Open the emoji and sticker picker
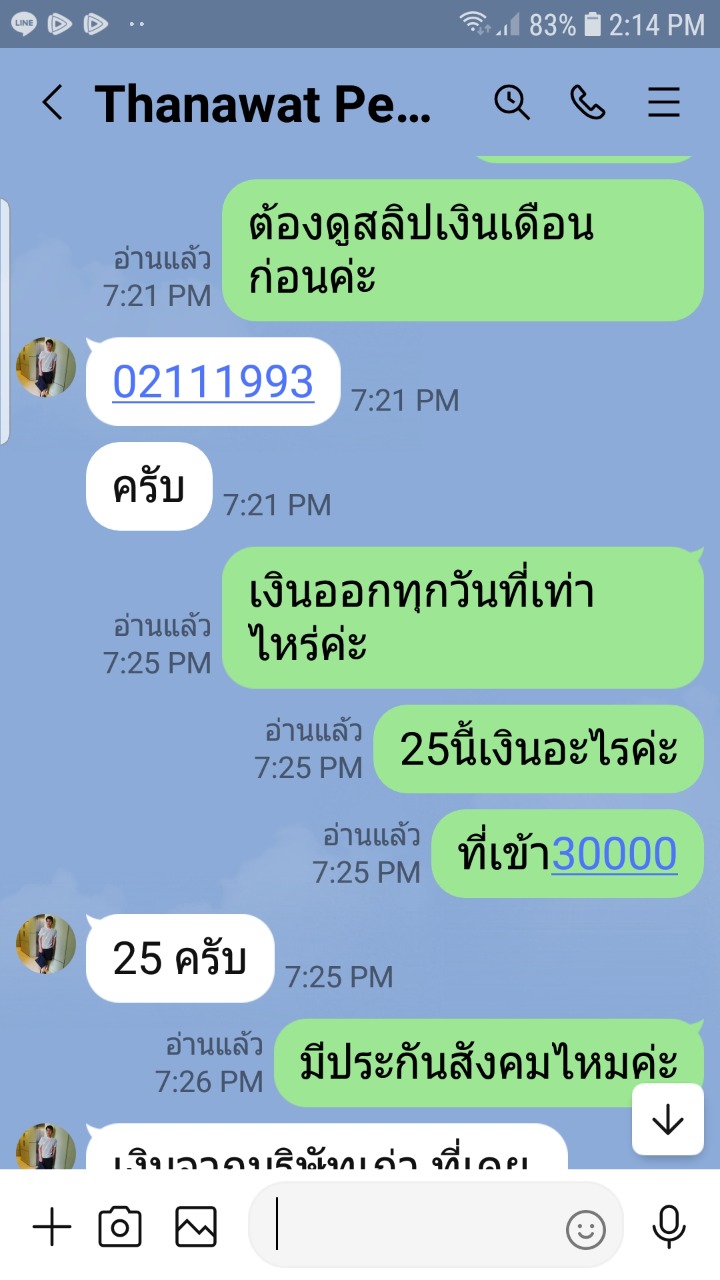 (586, 1229)
